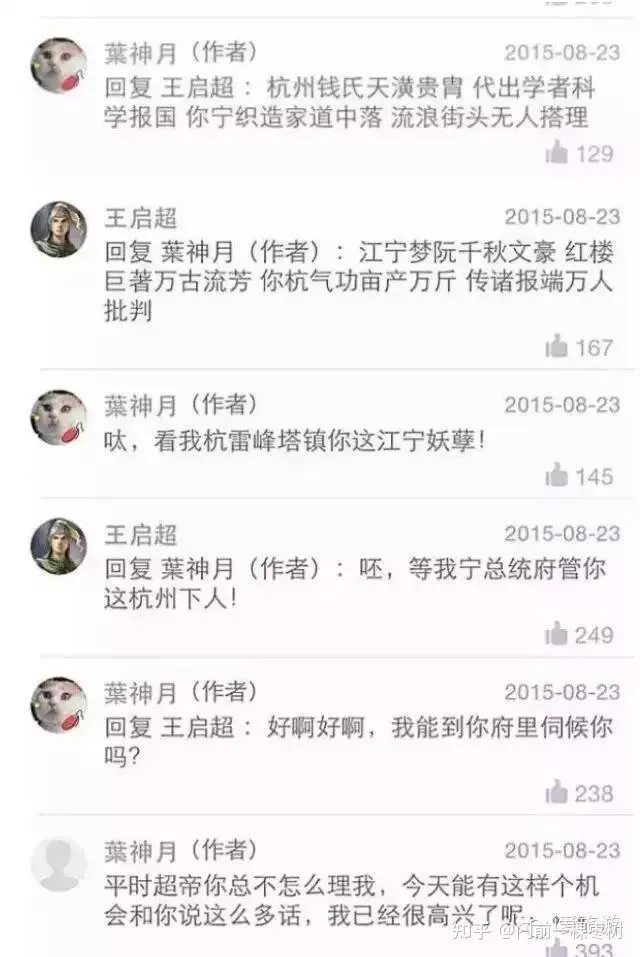Viewport: 640px width, 957px height.
Task: Open 王启超's avatar beside the 总统府 reply
Action: tap(59, 546)
